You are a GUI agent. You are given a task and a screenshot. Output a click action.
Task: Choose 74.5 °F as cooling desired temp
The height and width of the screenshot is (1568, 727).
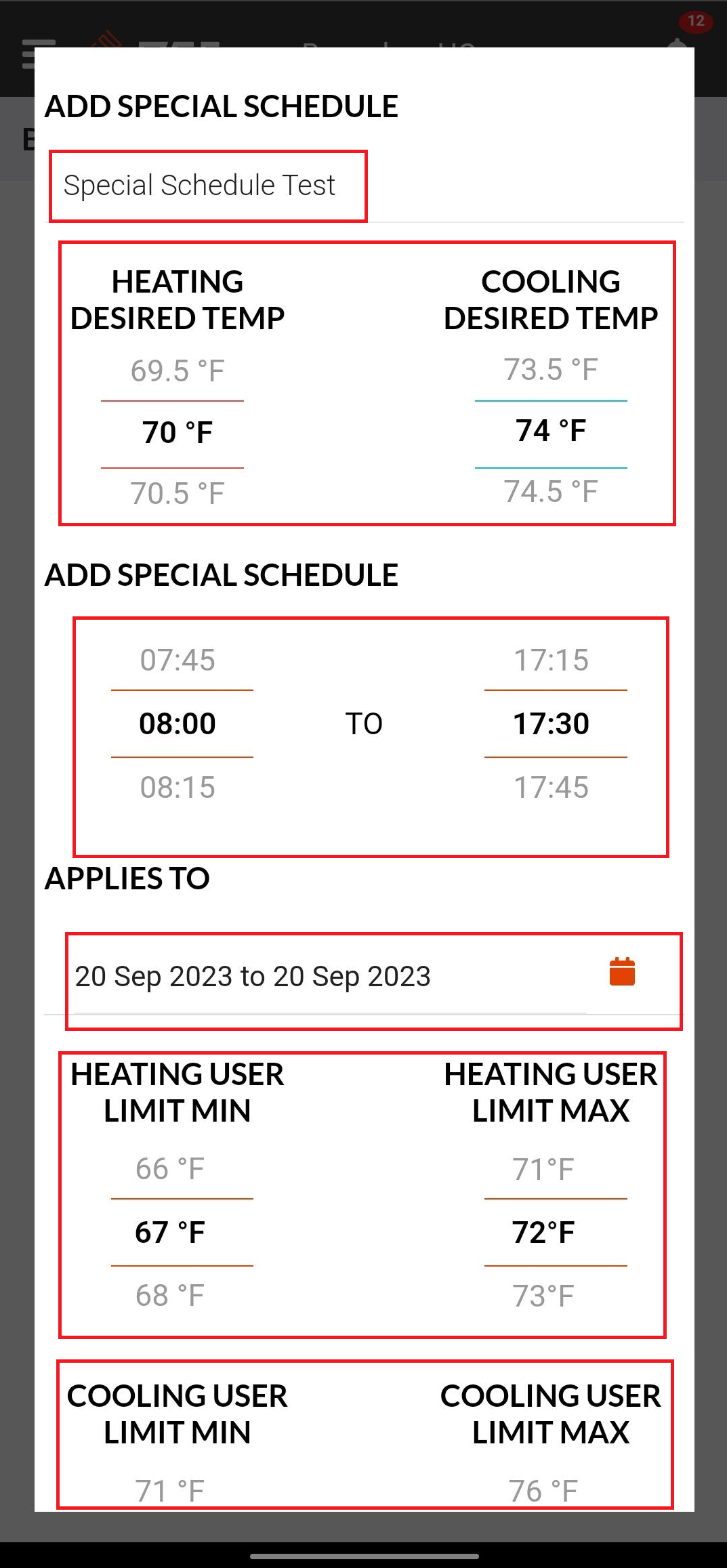(550, 492)
